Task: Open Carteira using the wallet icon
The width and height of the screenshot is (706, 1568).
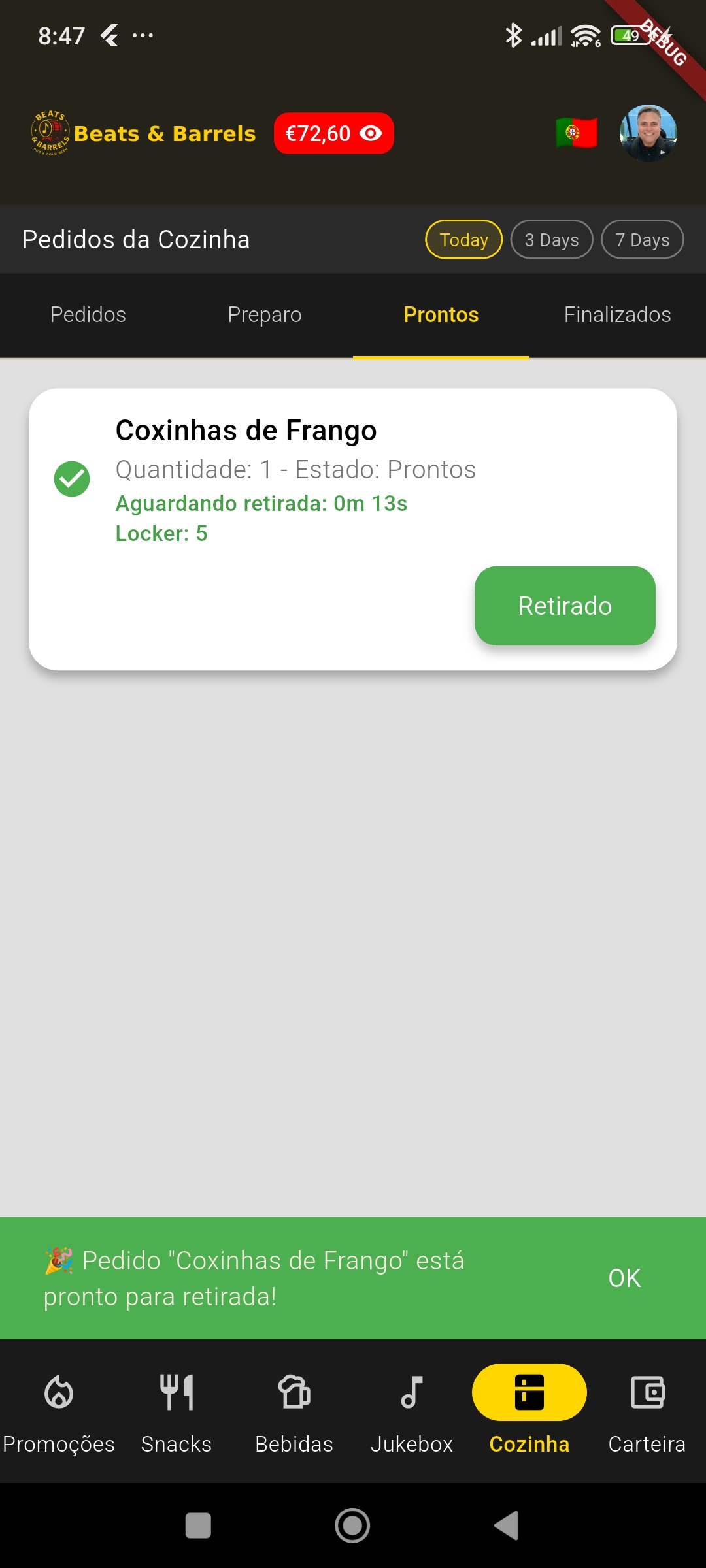Action: (647, 1392)
